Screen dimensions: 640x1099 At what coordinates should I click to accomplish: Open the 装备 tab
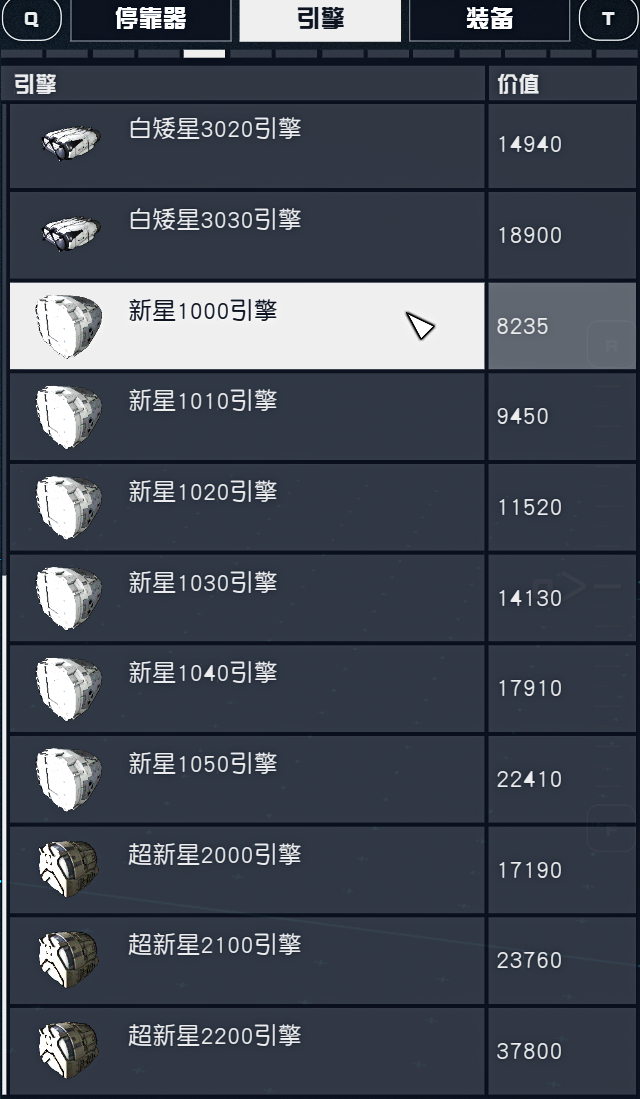coord(489,20)
